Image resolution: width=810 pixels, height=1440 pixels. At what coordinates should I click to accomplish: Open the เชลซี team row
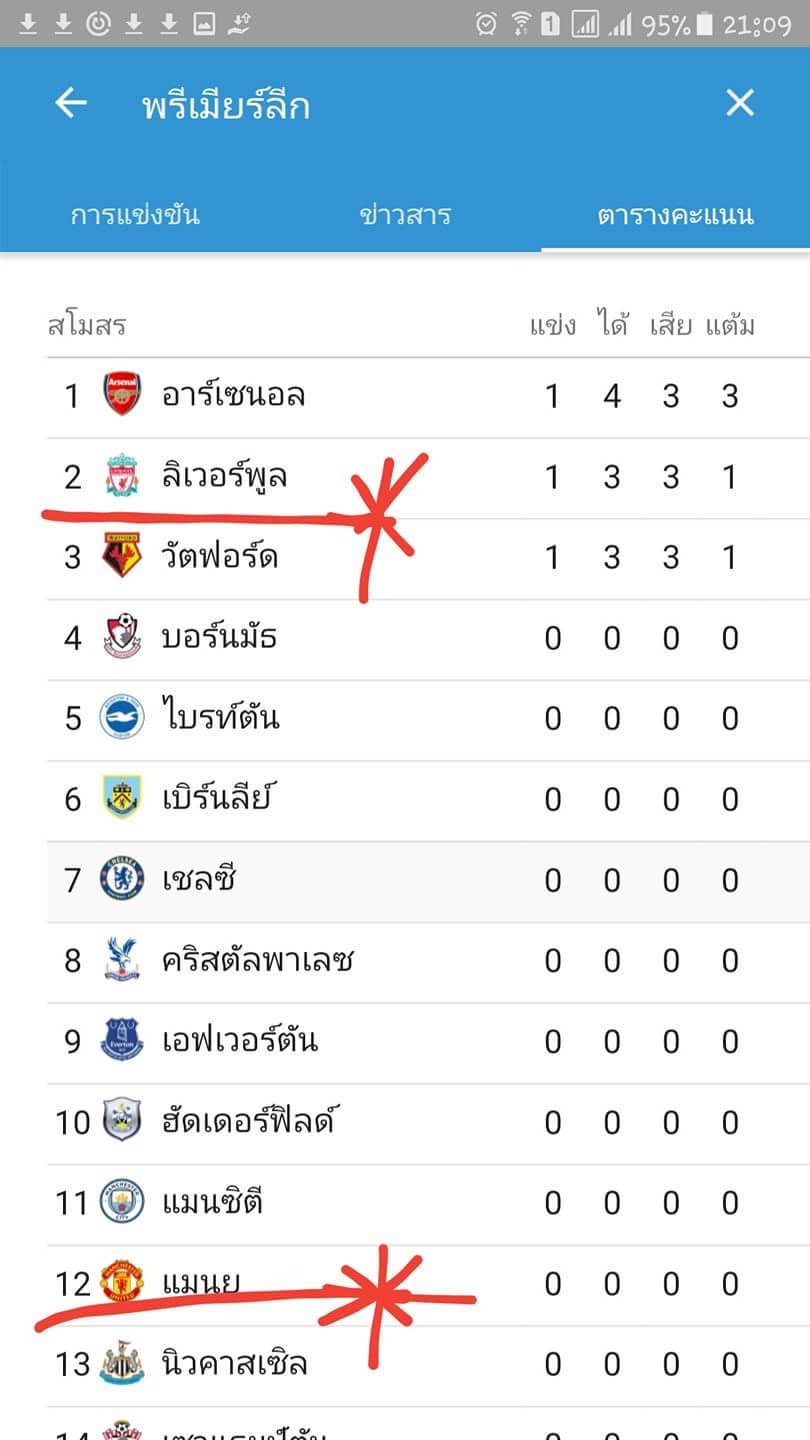click(x=428, y=882)
